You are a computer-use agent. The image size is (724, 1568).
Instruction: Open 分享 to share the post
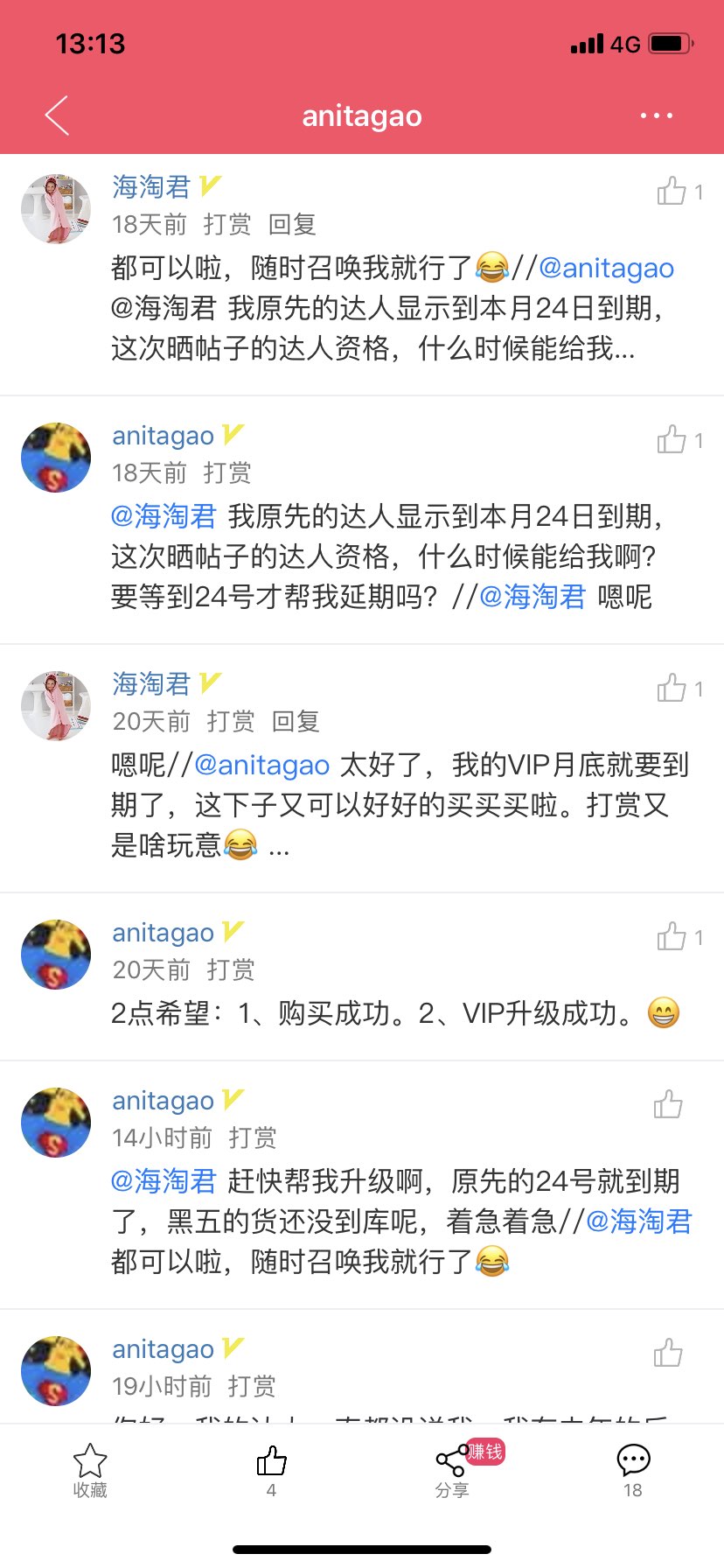(x=452, y=1470)
